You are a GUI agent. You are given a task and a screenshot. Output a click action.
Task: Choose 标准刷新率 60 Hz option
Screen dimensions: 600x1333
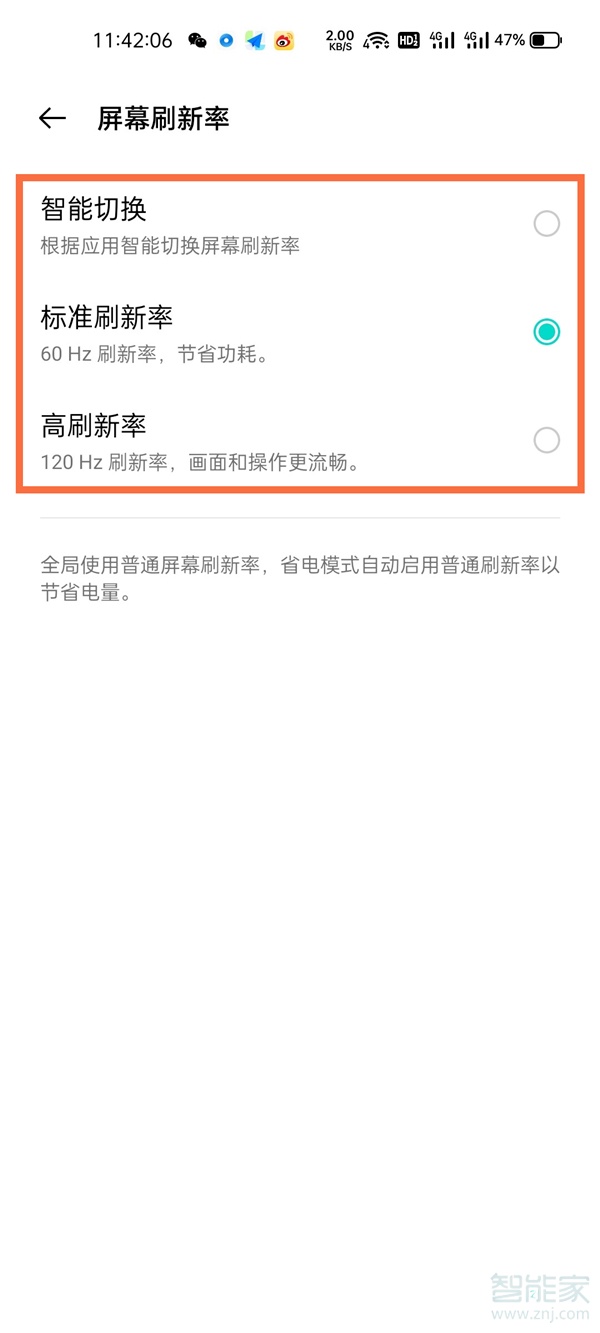pyautogui.click(x=546, y=332)
